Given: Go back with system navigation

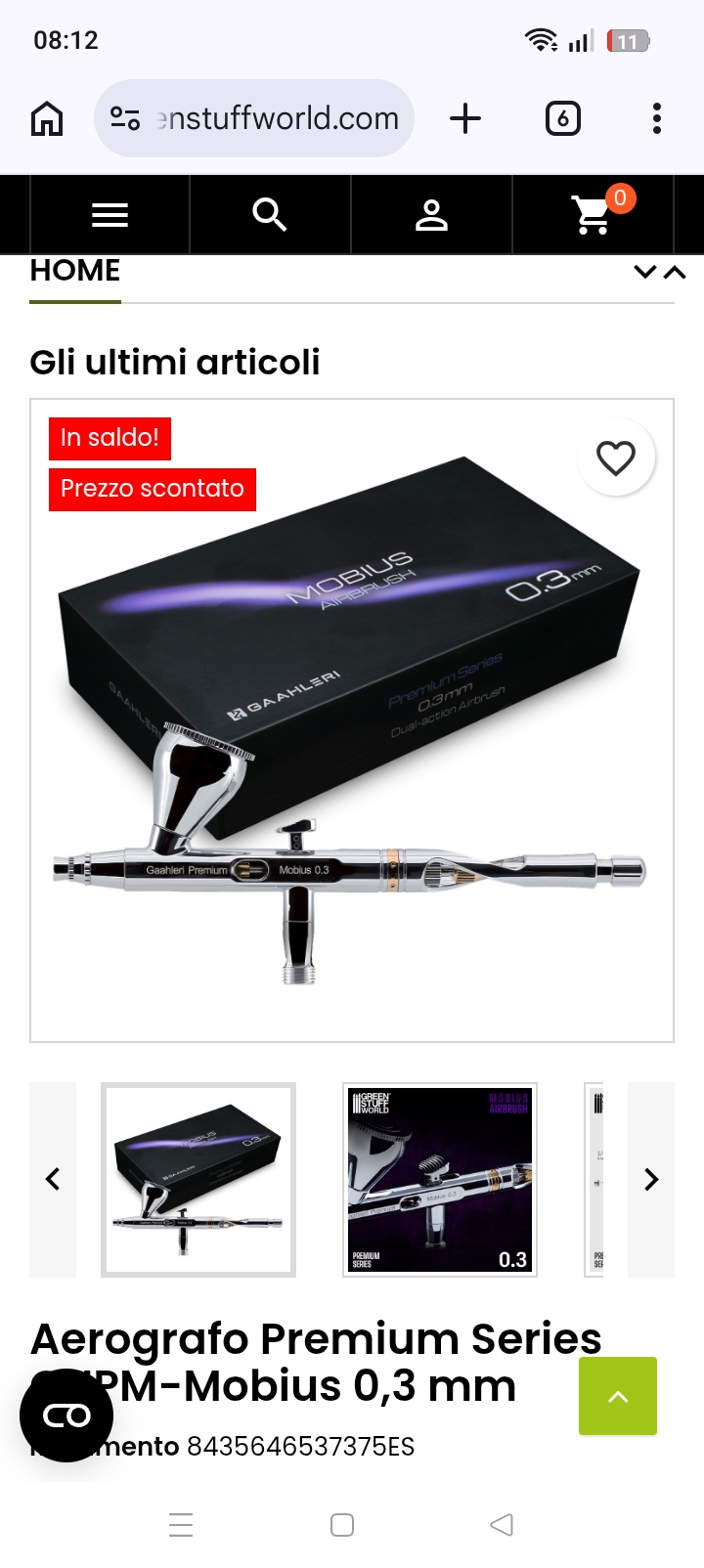Looking at the screenshot, I should click(502, 1525).
